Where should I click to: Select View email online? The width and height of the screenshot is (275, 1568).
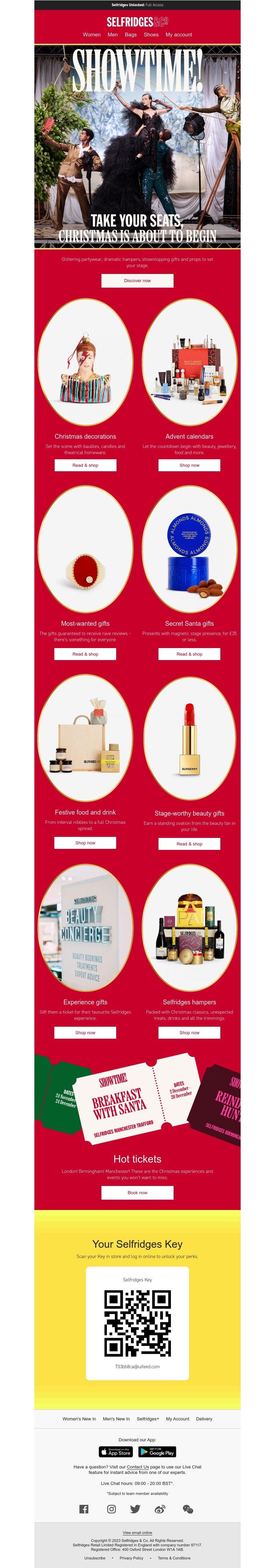(x=137, y=1533)
